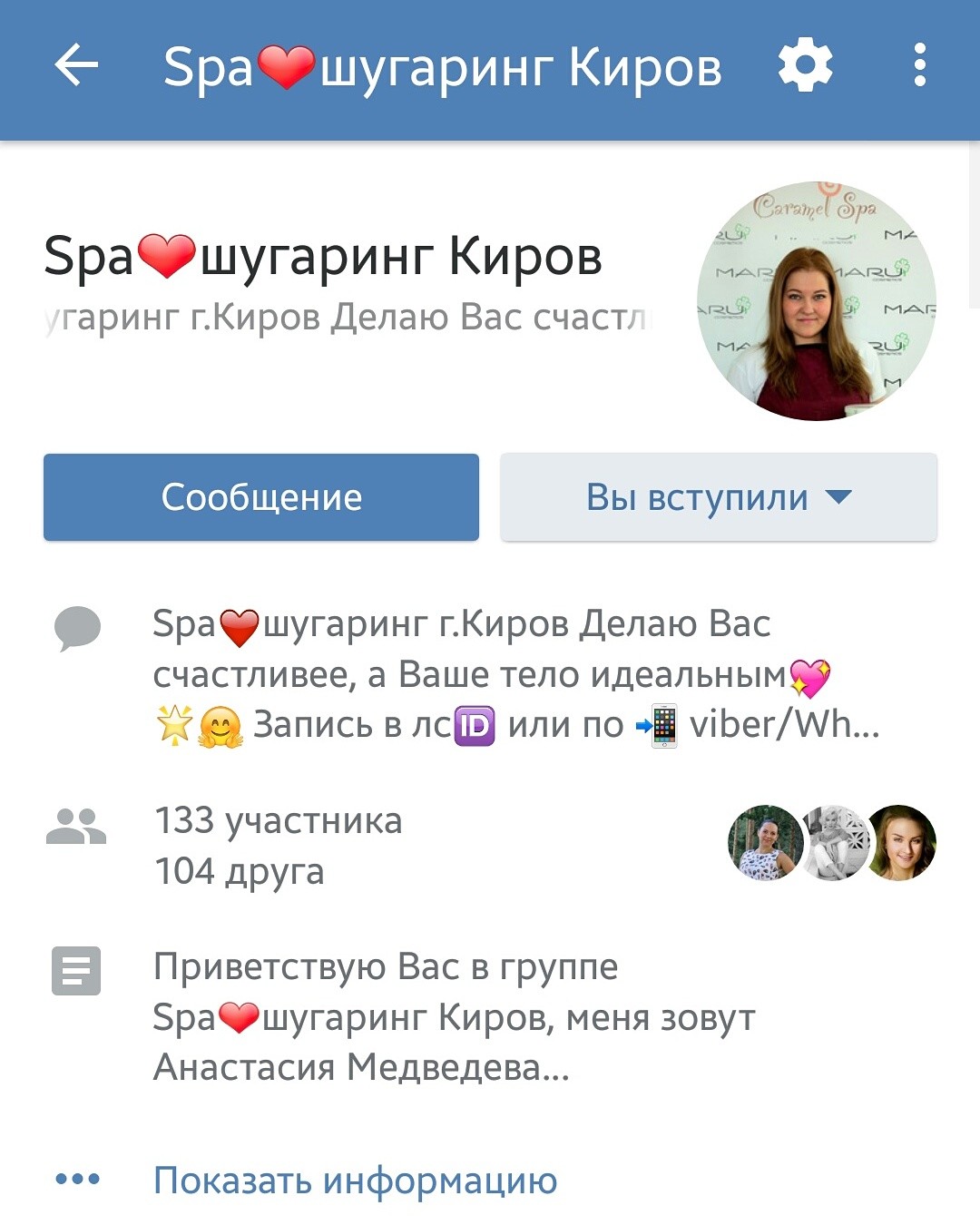Viewport: 980px width, 1225px height.
Task: Go back using the arrow icon
Action: pyautogui.click(x=76, y=66)
